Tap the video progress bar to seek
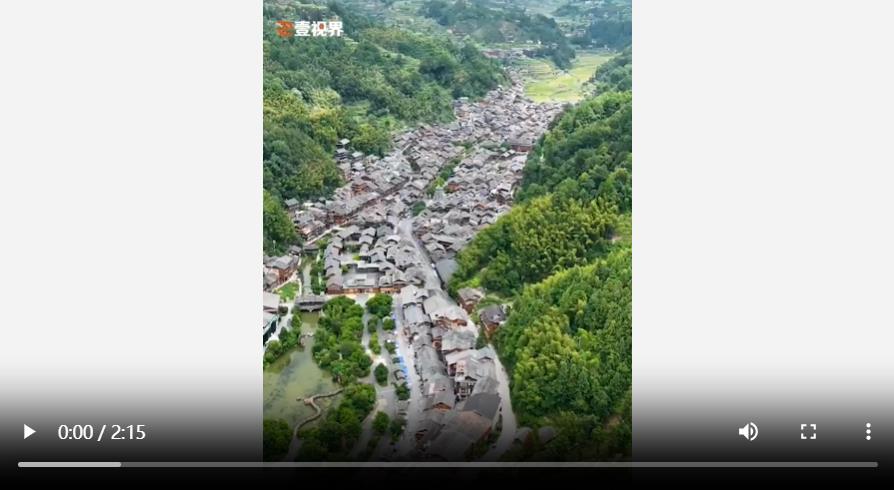This screenshot has width=894, height=490. coord(447,464)
